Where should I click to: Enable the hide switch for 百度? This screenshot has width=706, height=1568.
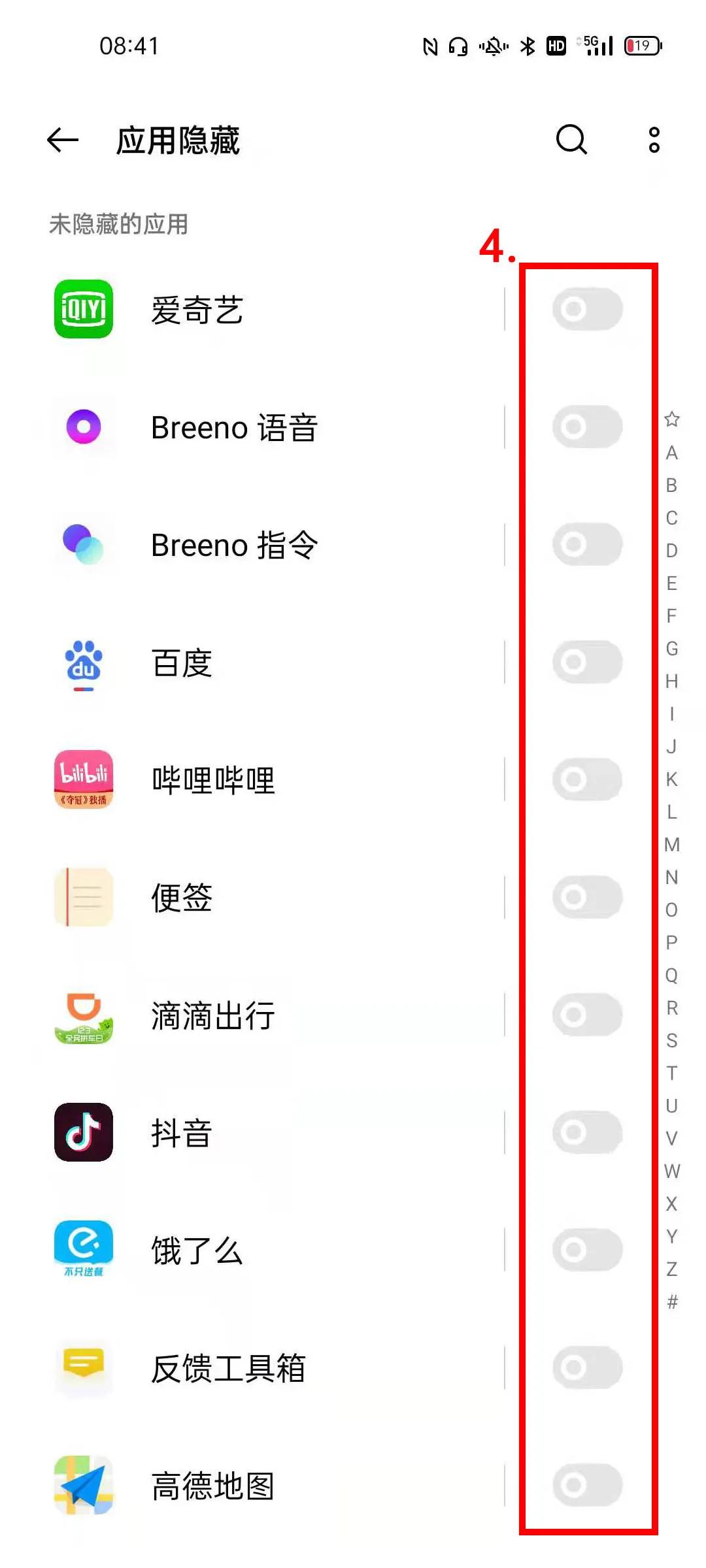(x=586, y=662)
